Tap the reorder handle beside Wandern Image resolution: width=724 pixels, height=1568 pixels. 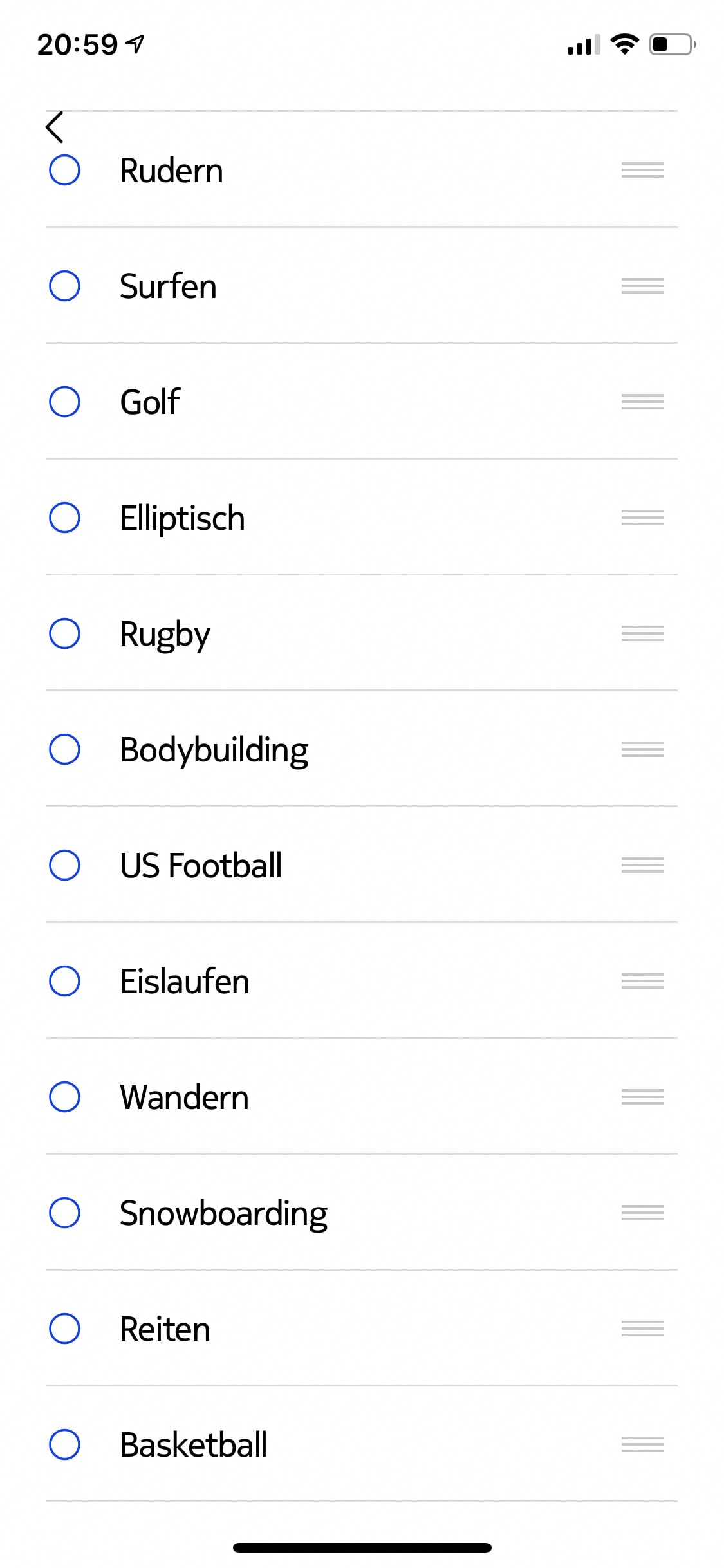click(643, 1097)
